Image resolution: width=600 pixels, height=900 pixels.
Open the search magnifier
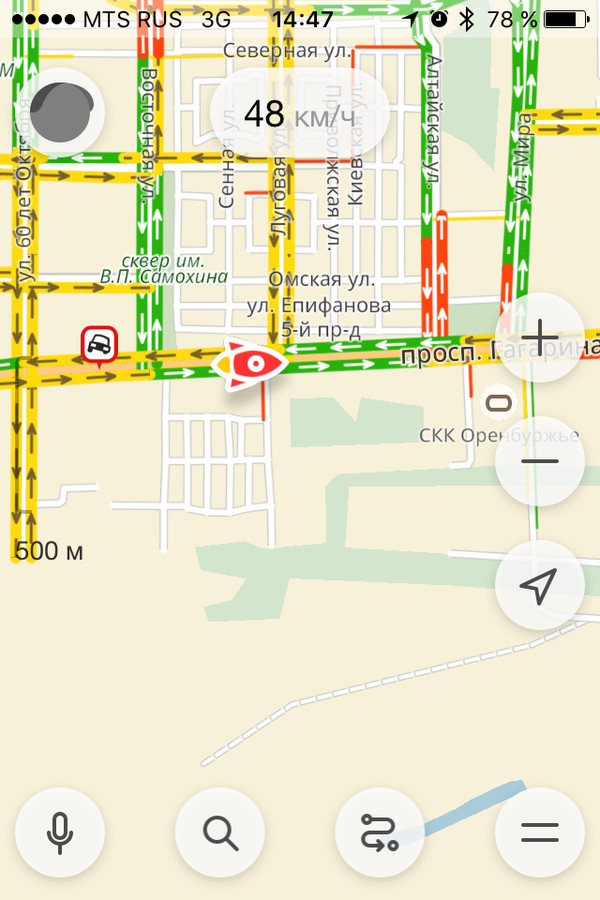(220, 832)
